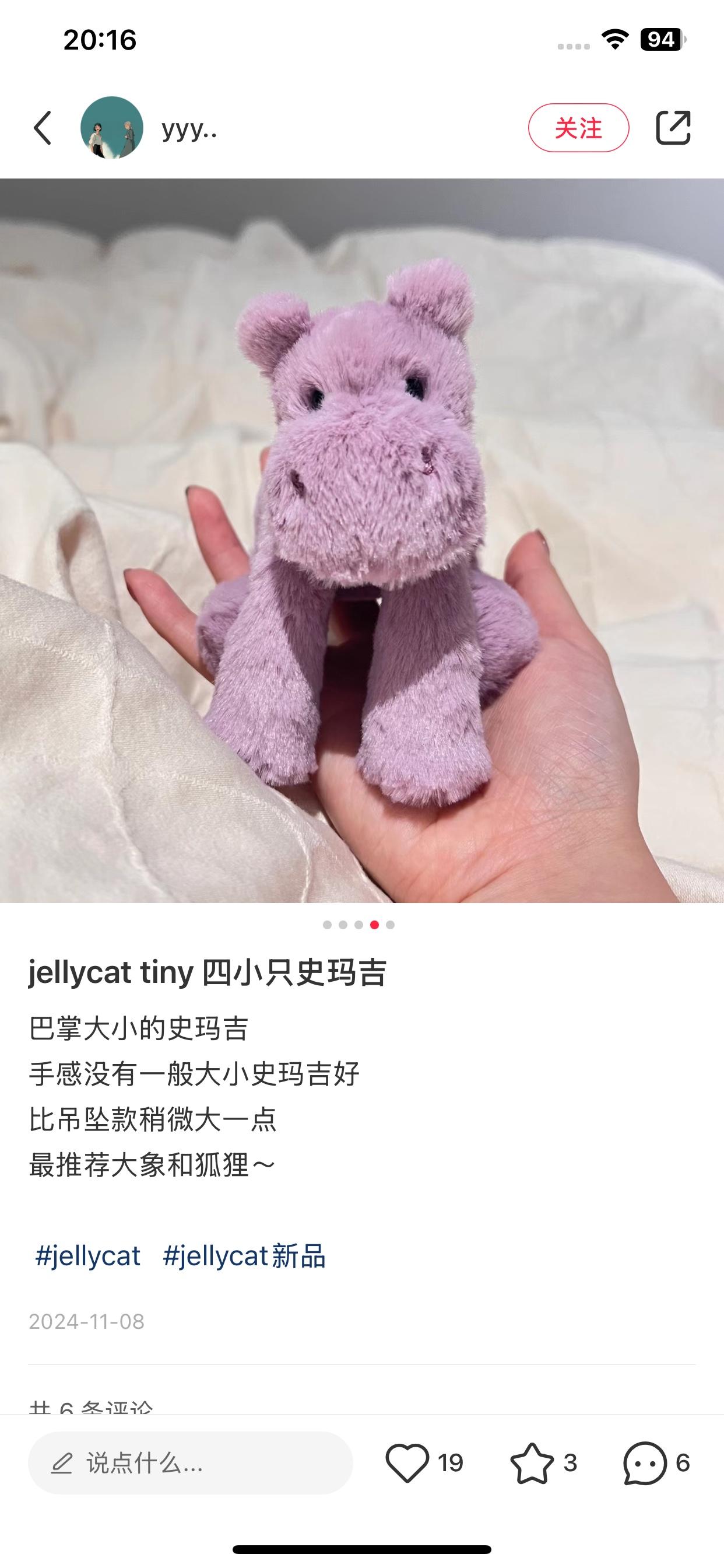Image resolution: width=724 pixels, height=1568 pixels.
Task: Open the #jellycat hashtag
Action: pyautogui.click(x=87, y=1256)
